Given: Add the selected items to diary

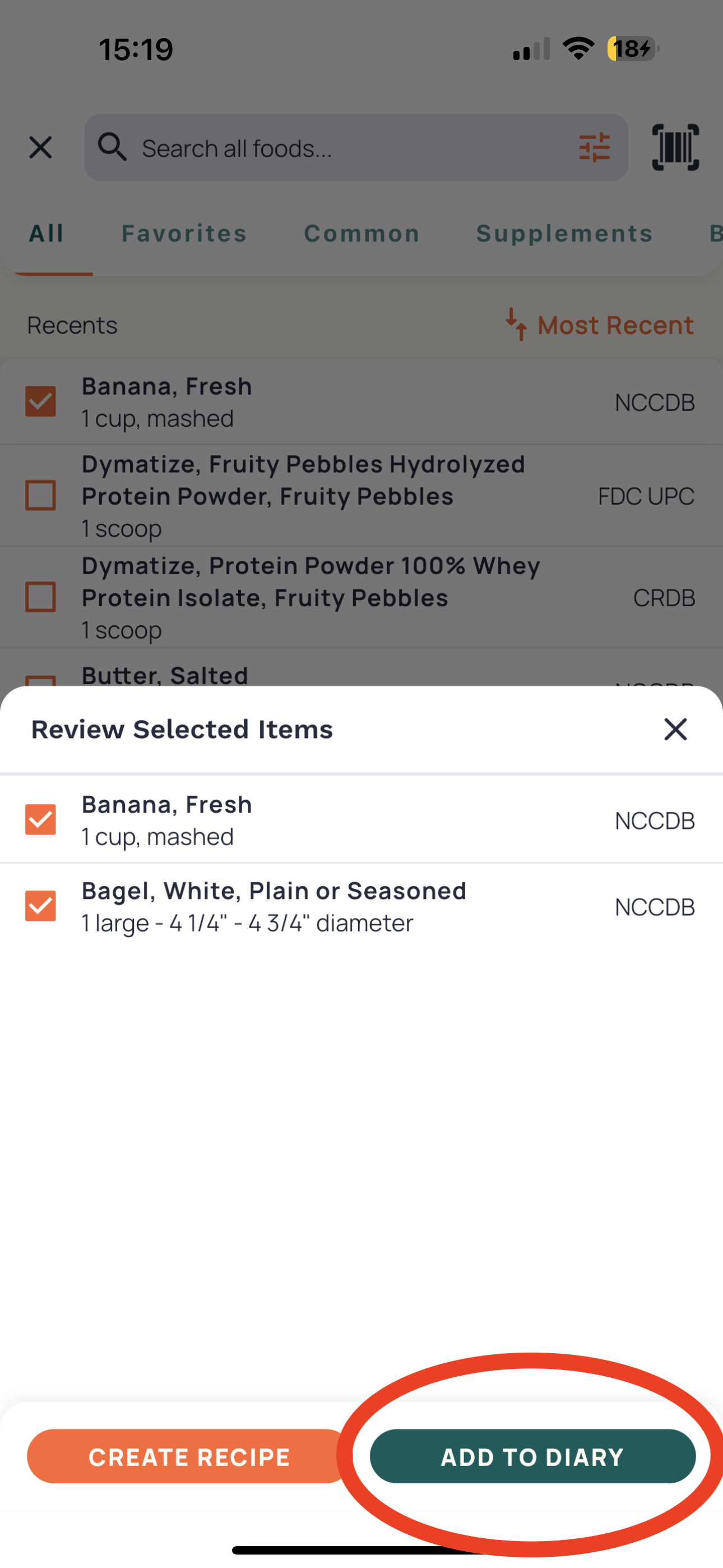Looking at the screenshot, I should (x=532, y=1456).
